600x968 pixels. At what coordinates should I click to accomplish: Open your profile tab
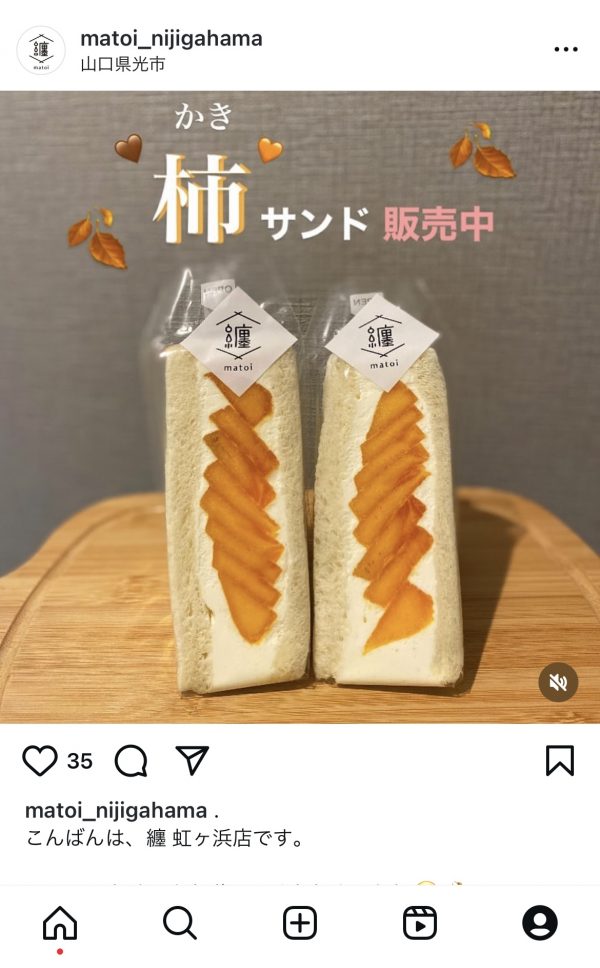pyautogui.click(x=540, y=923)
